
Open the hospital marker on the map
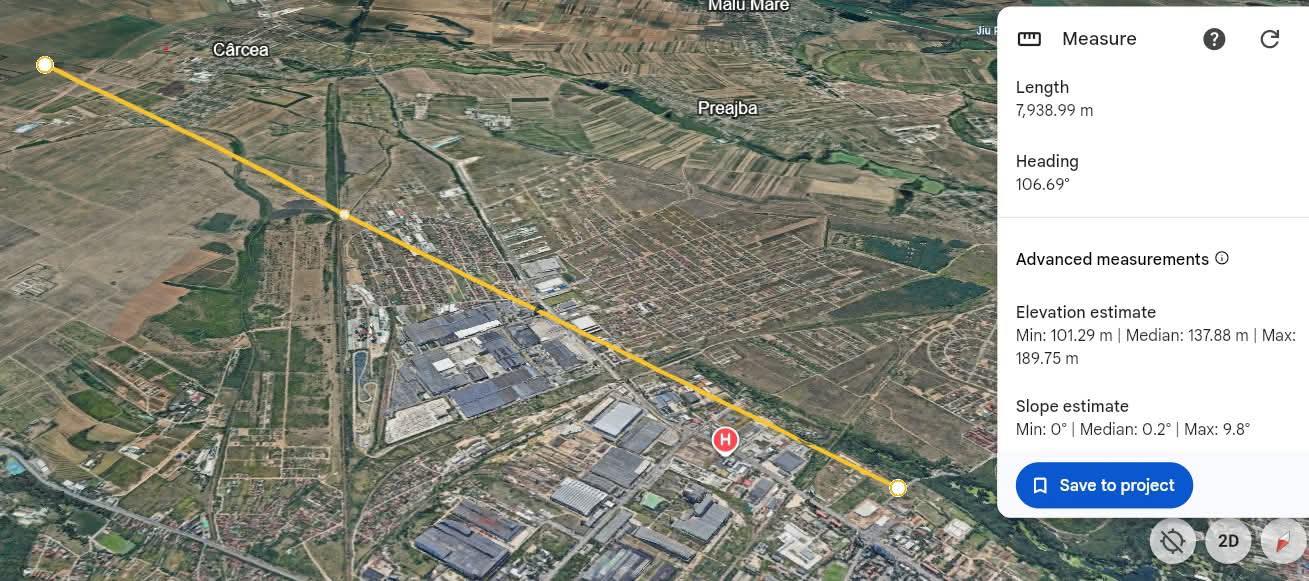(725, 440)
